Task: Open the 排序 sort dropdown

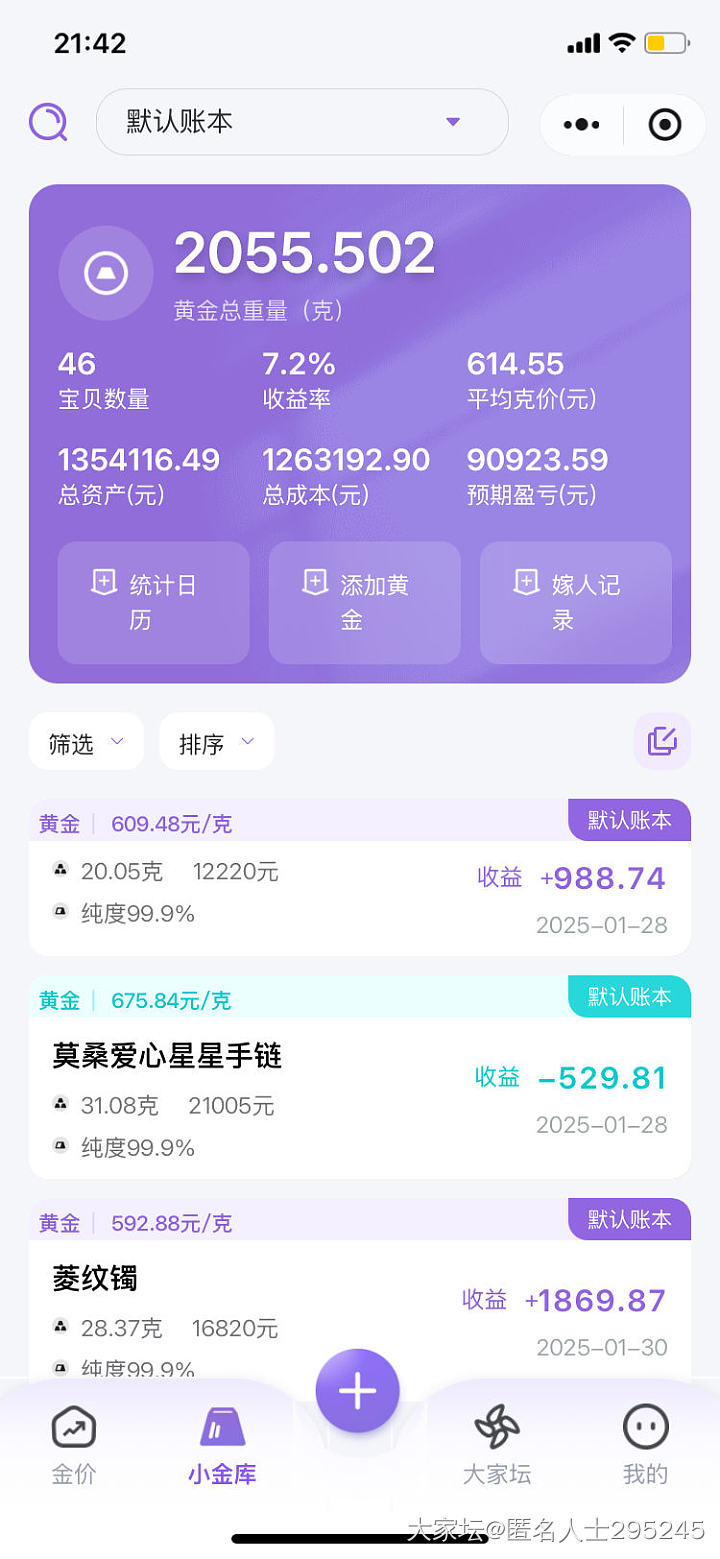Action: click(216, 742)
